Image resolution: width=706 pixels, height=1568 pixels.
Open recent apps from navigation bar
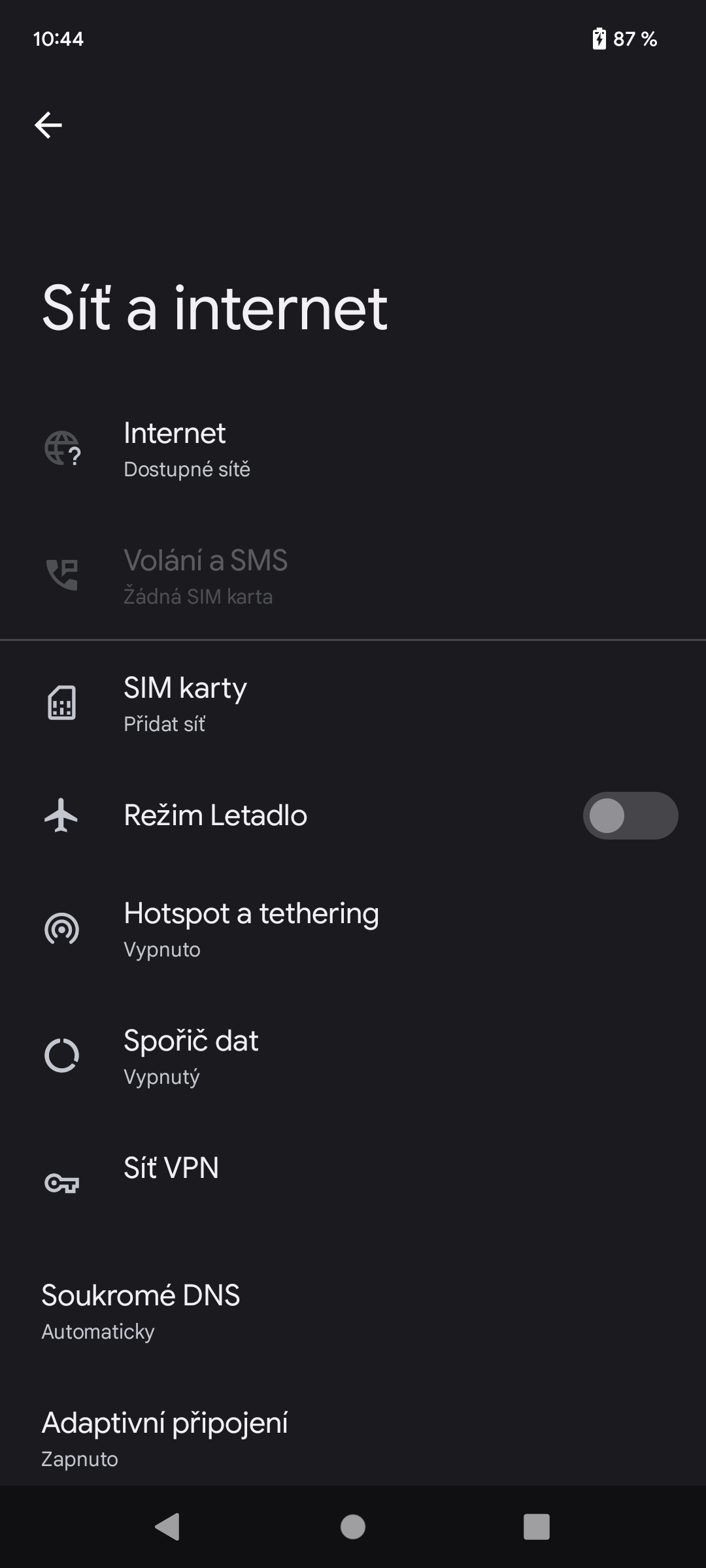click(x=536, y=1527)
